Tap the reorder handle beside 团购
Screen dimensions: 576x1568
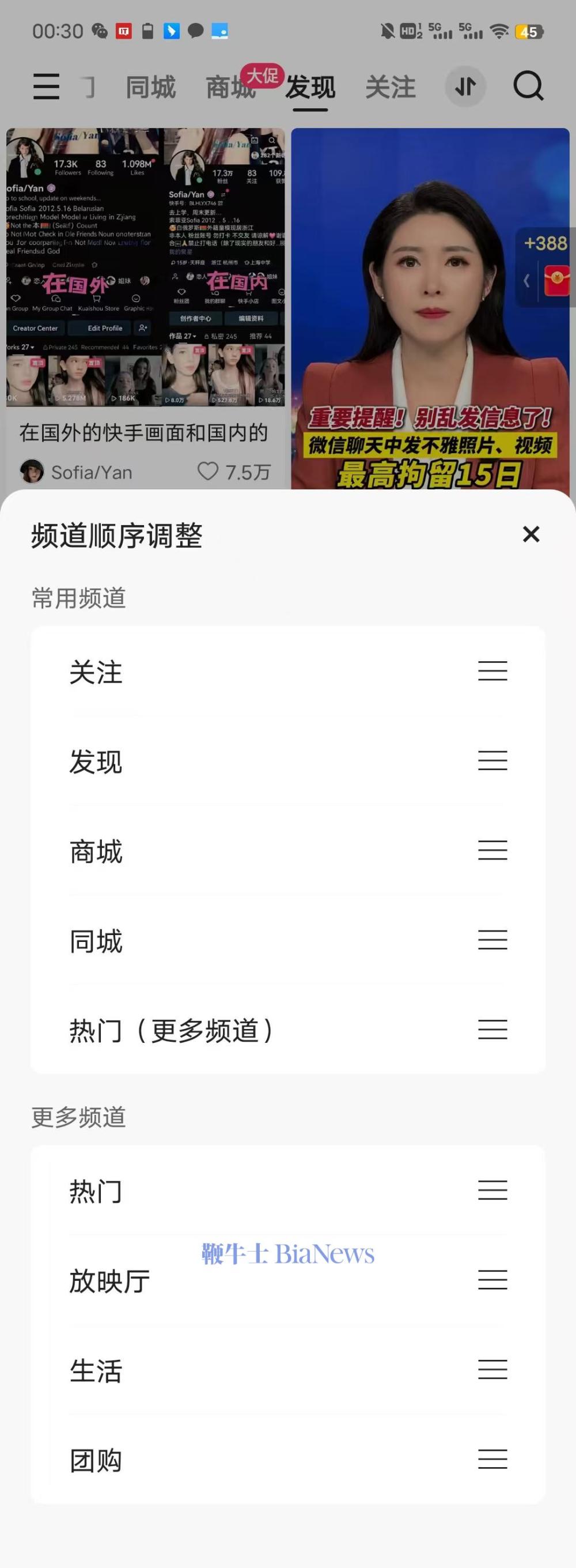[492, 1459]
